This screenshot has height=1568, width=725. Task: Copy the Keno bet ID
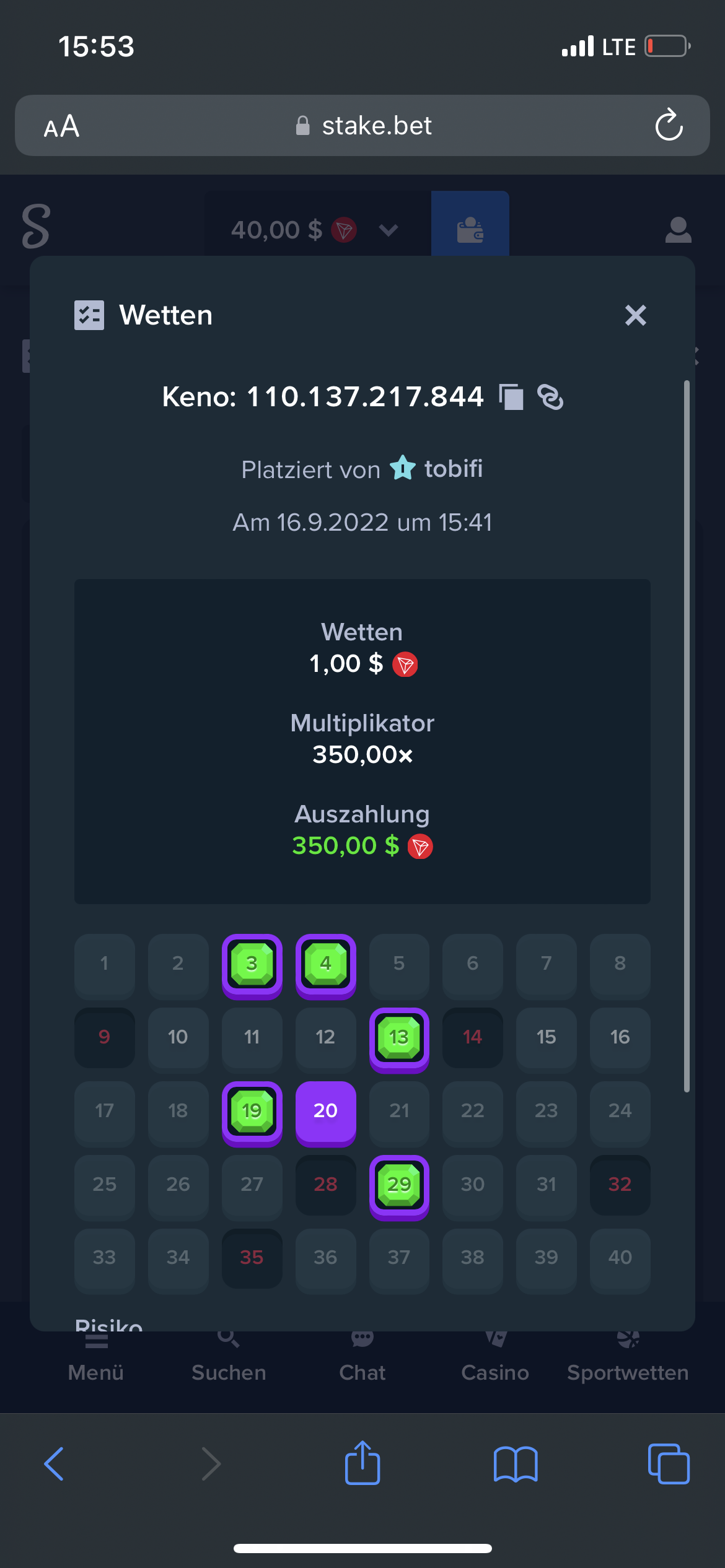[512, 397]
